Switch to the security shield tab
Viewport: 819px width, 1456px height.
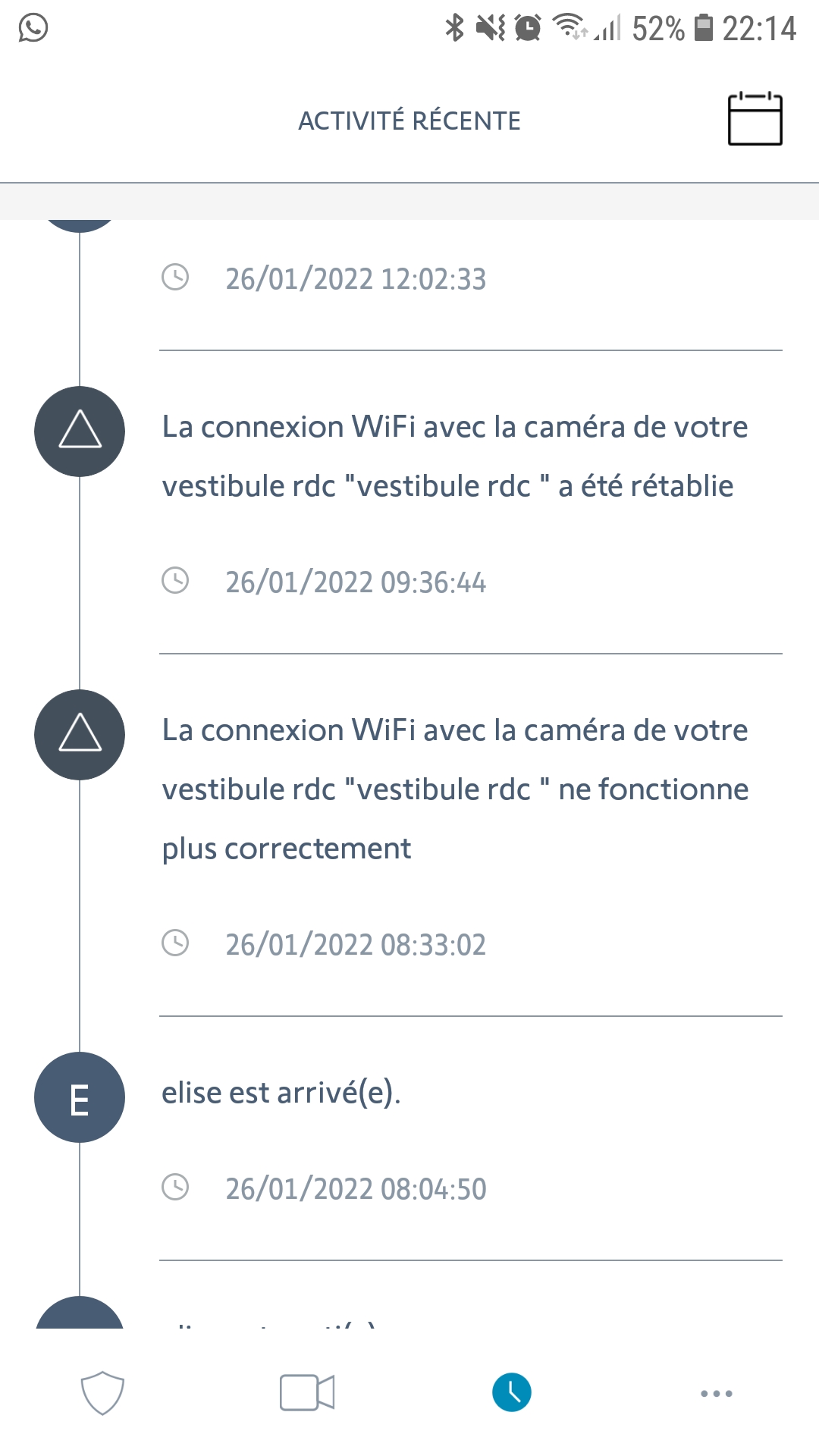pyautogui.click(x=102, y=1392)
